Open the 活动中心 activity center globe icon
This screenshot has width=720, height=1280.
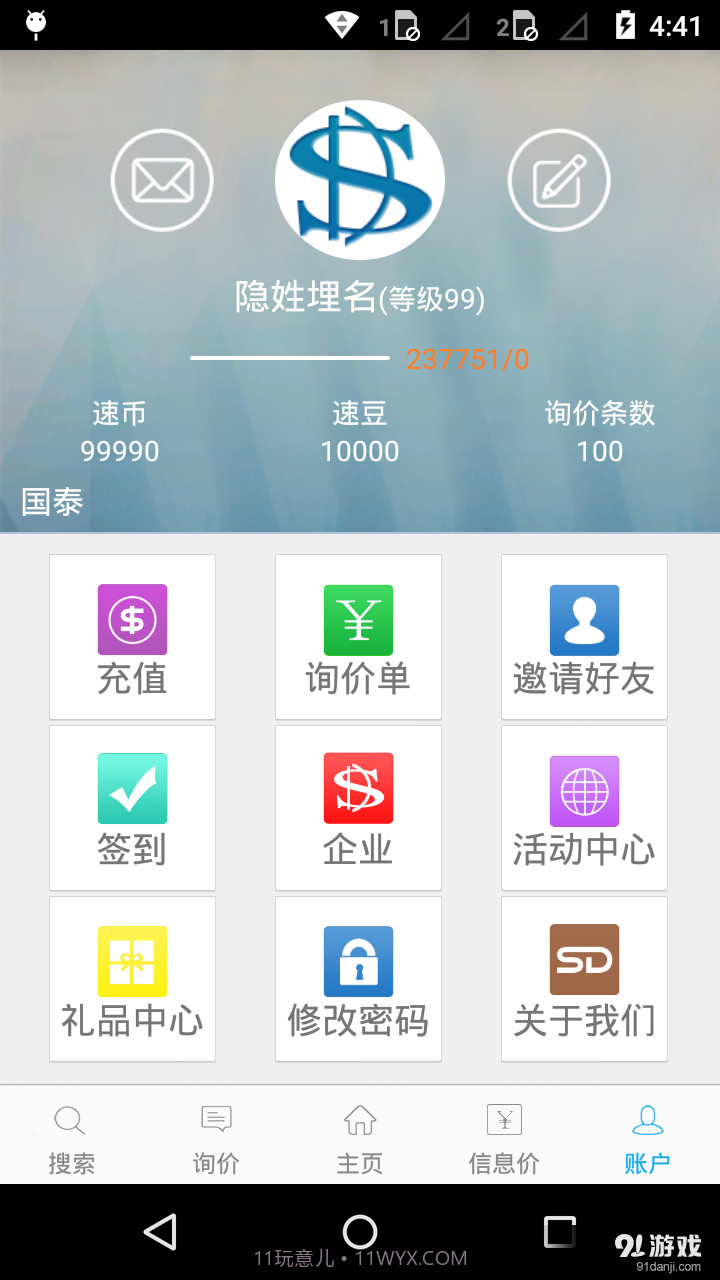point(584,790)
